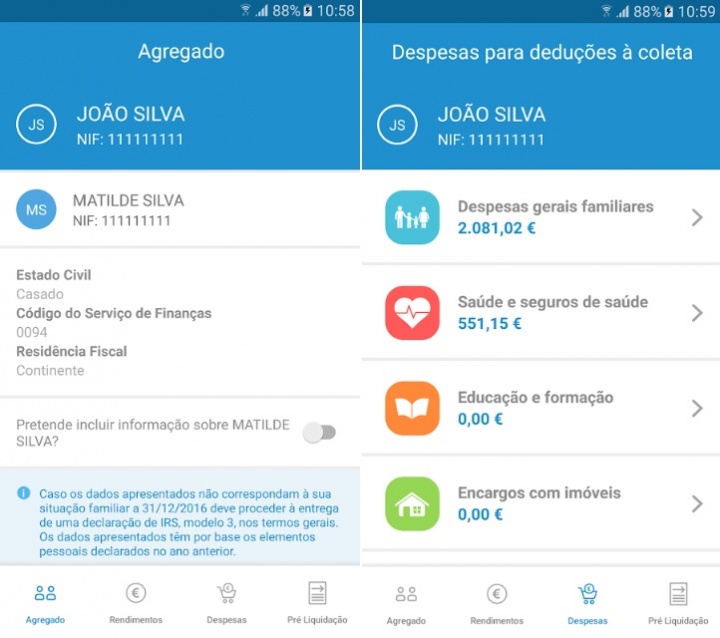The image size is (720, 638).
Task: Open Pré Liquidação tab on the Agregado screen
Action: (317, 603)
